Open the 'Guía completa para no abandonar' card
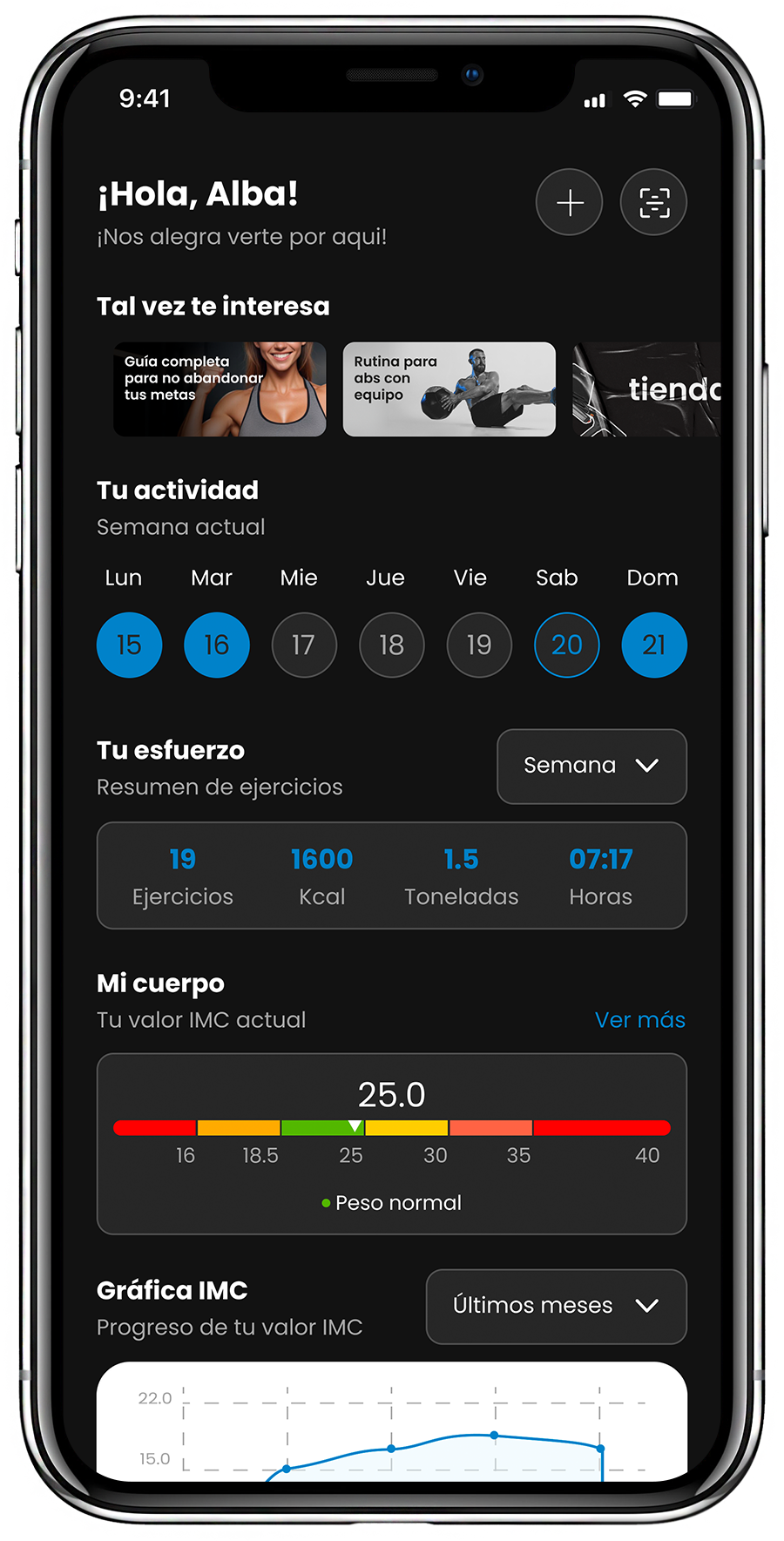Screen dimensions: 784x1541 [x=220, y=389]
